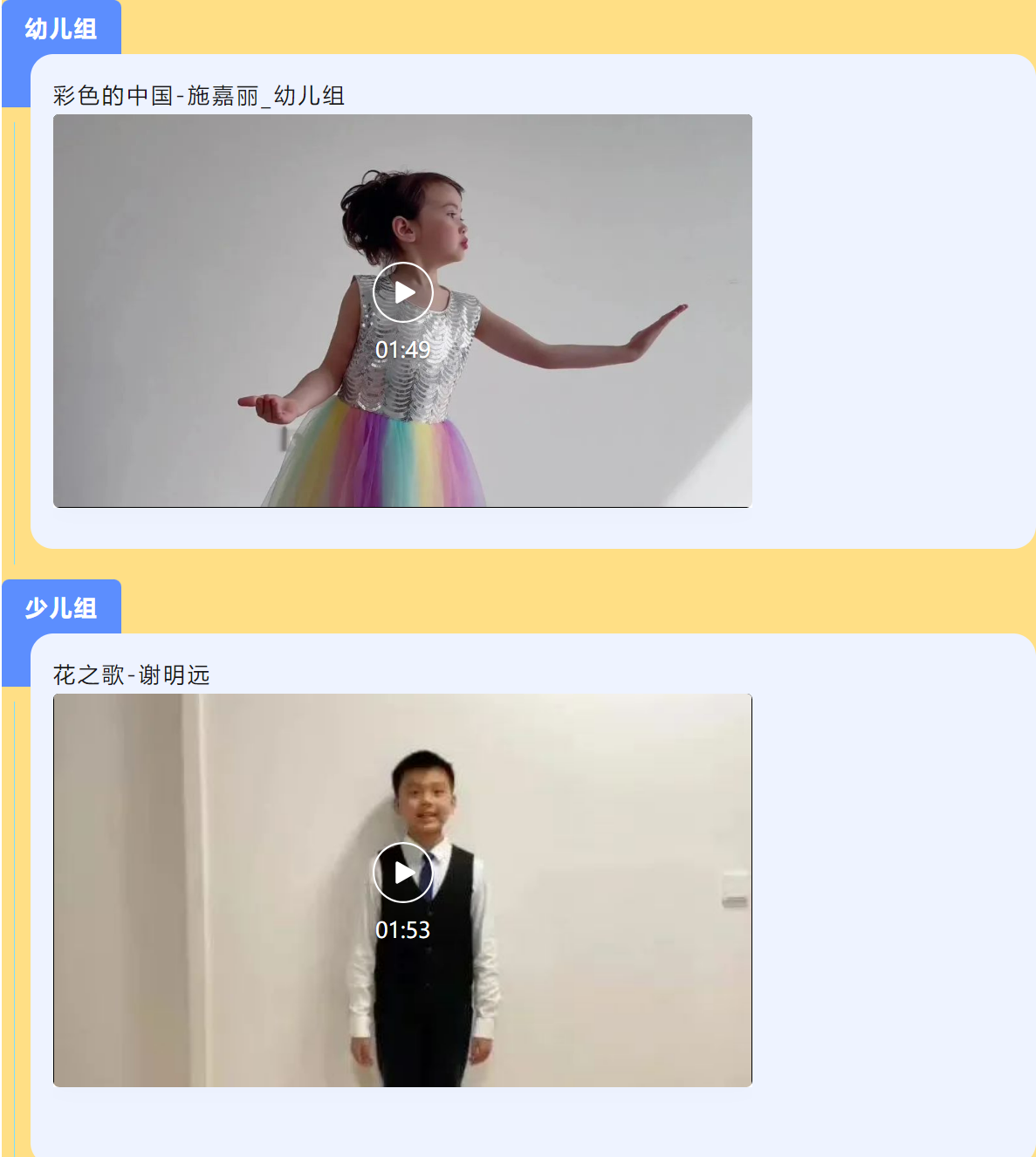Play the 花之歌-谢明远 video

click(402, 872)
